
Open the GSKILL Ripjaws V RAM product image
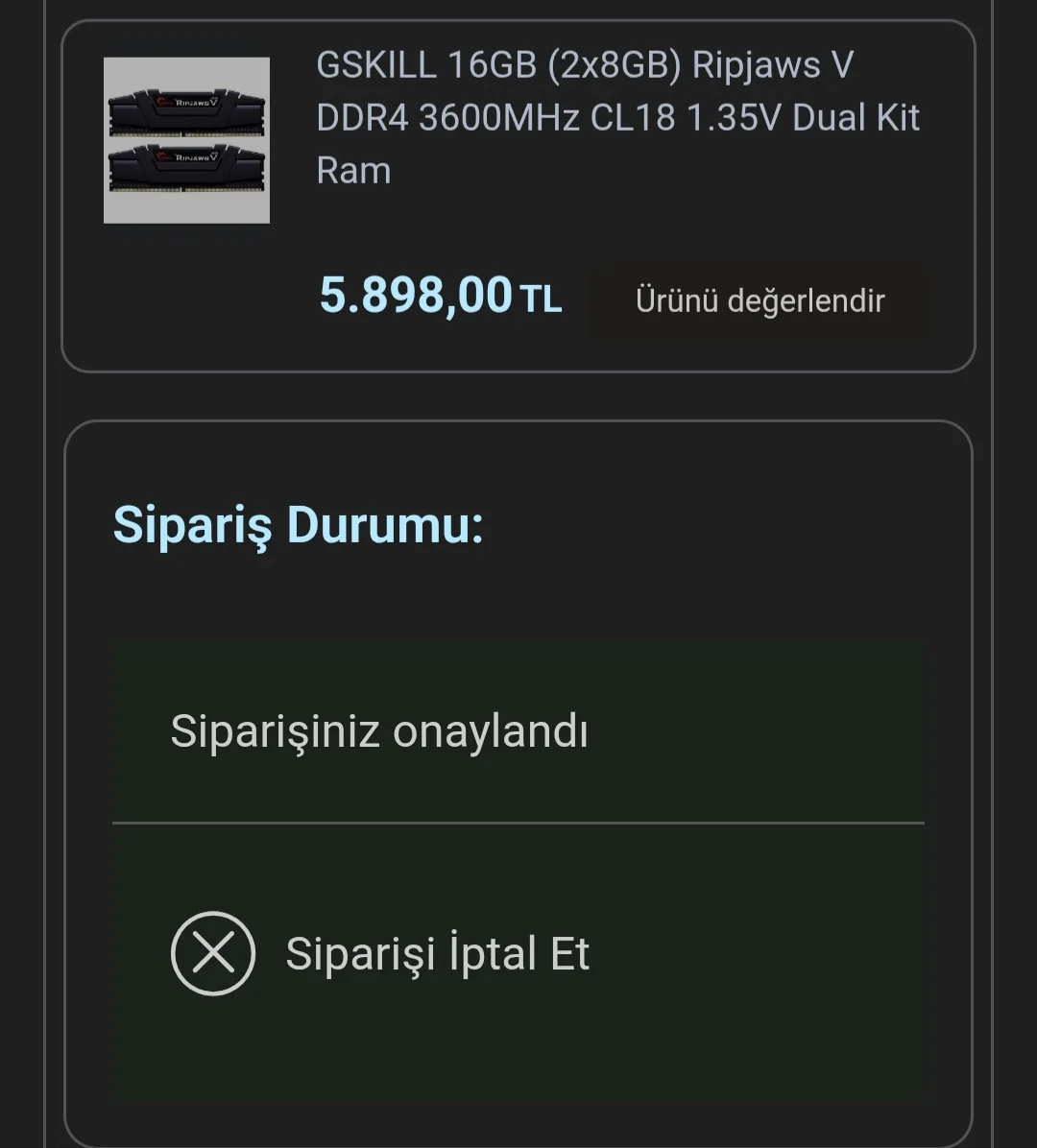pyautogui.click(x=186, y=140)
